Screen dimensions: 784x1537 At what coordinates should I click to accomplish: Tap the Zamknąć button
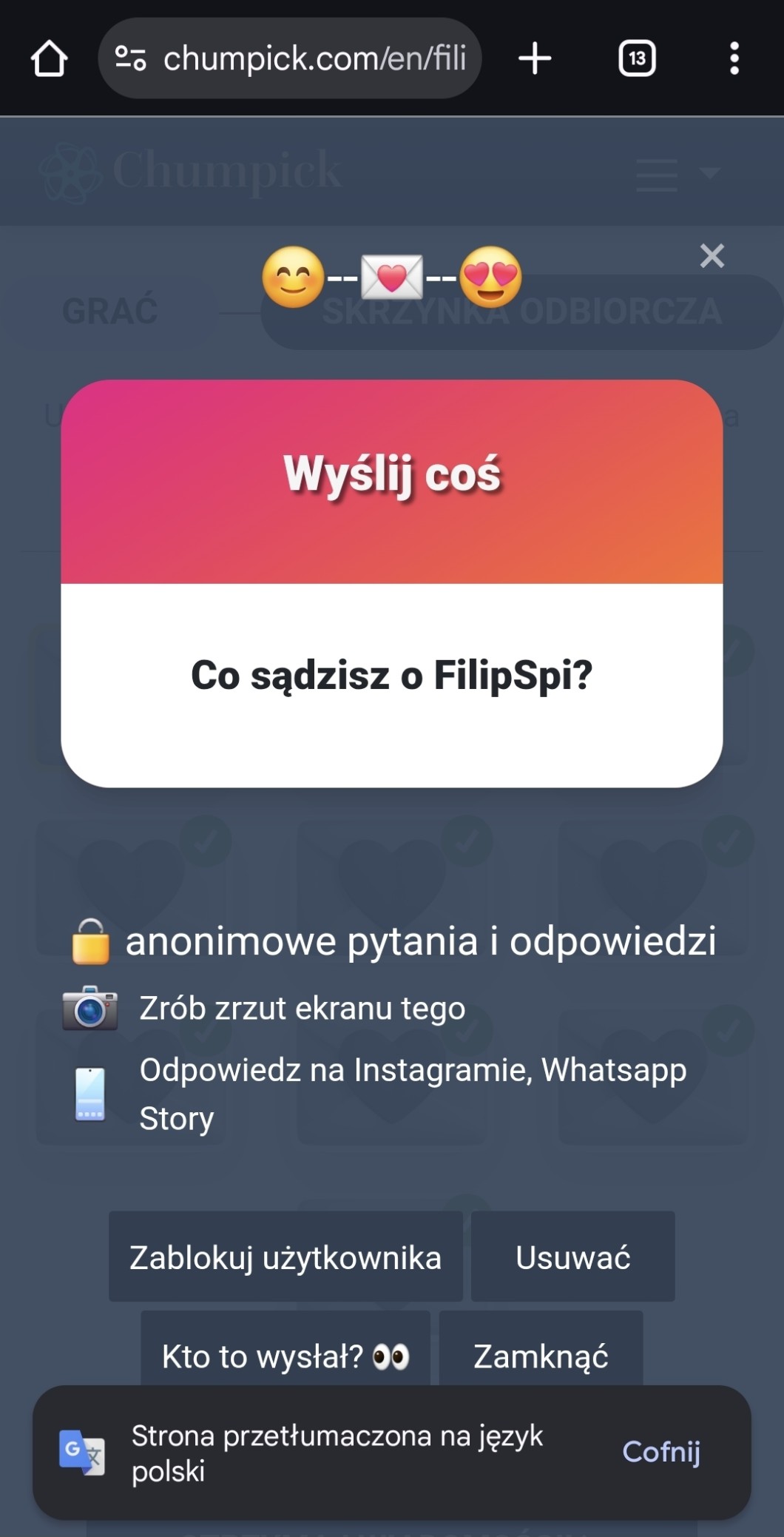point(541,1356)
